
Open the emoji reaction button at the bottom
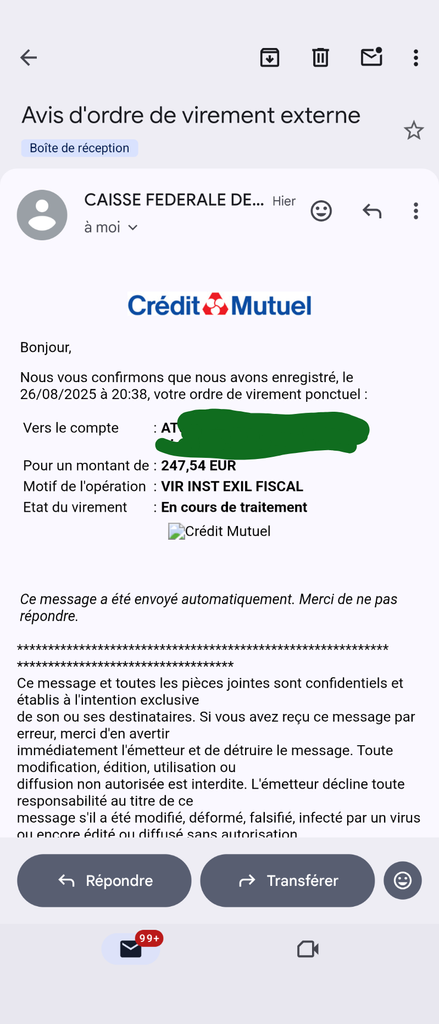tap(403, 880)
